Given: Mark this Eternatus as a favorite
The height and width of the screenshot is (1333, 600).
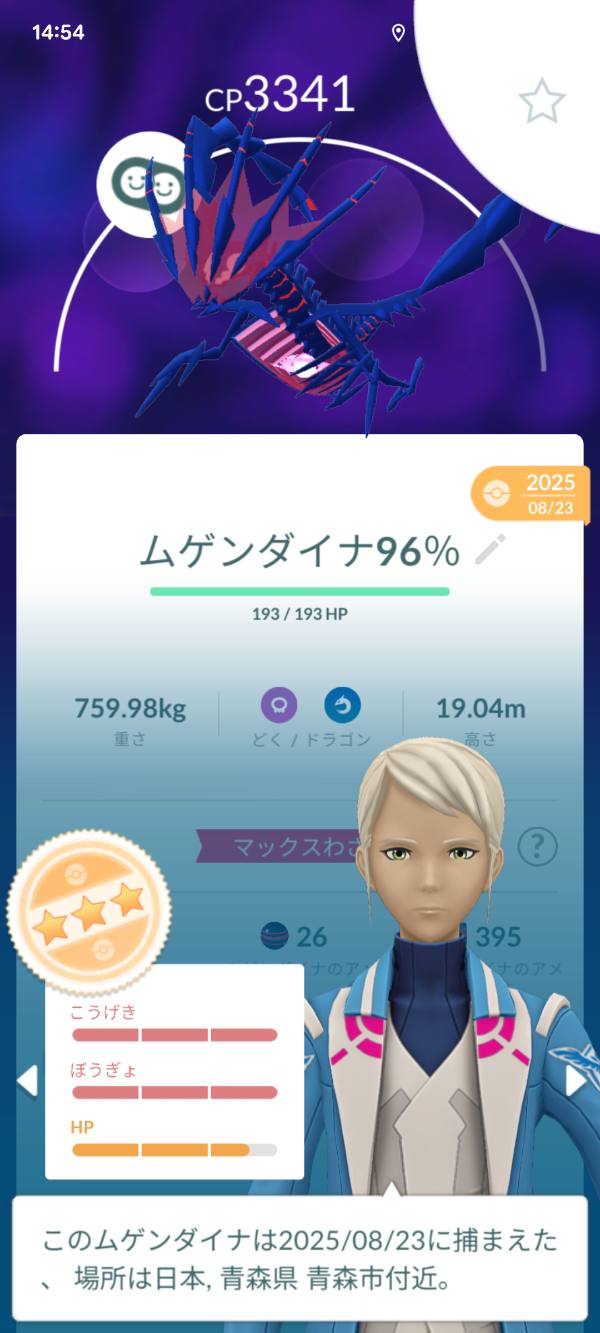Looking at the screenshot, I should [x=542, y=101].
